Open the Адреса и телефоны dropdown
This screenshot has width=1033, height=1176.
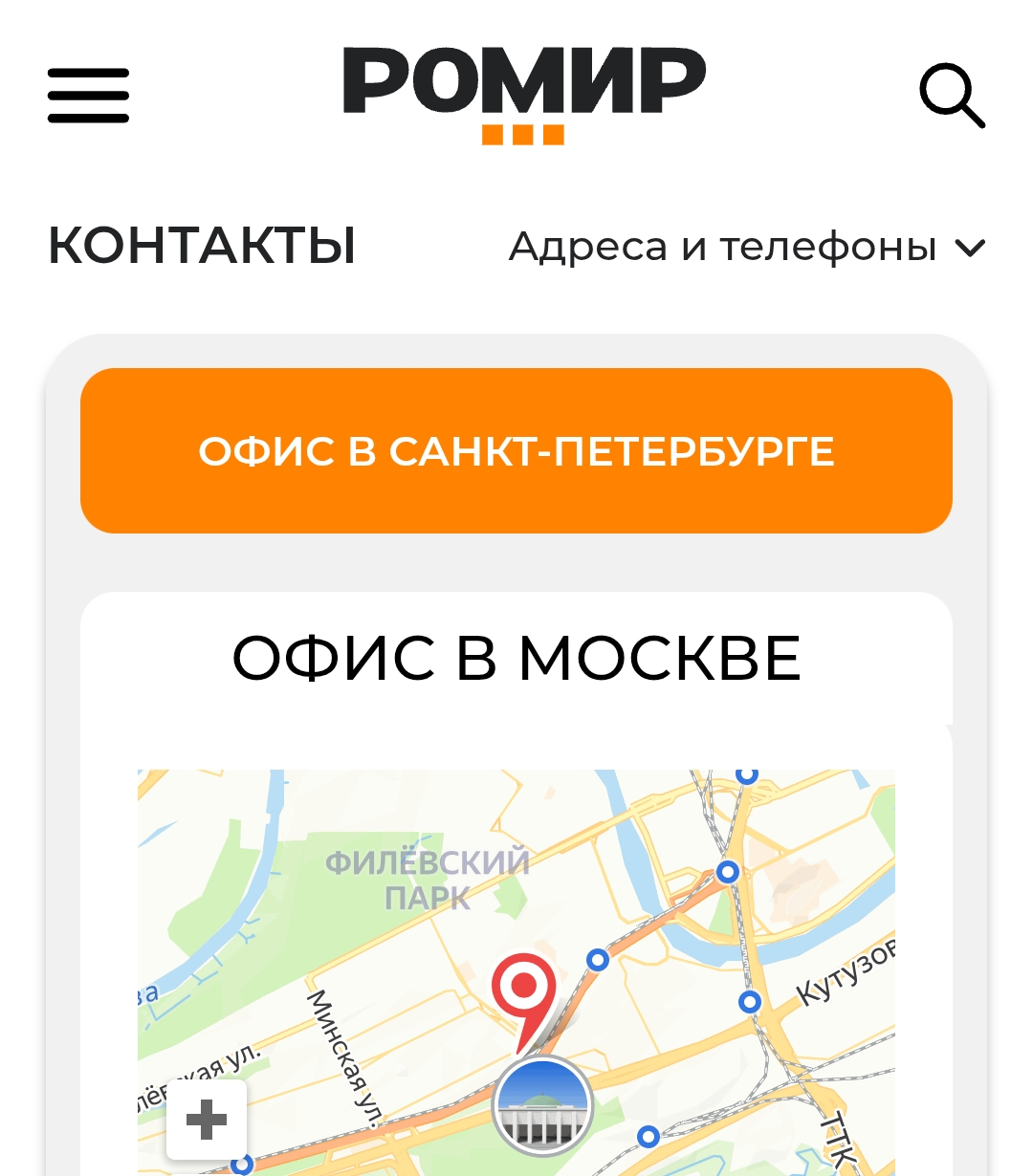pyautogui.click(x=723, y=247)
